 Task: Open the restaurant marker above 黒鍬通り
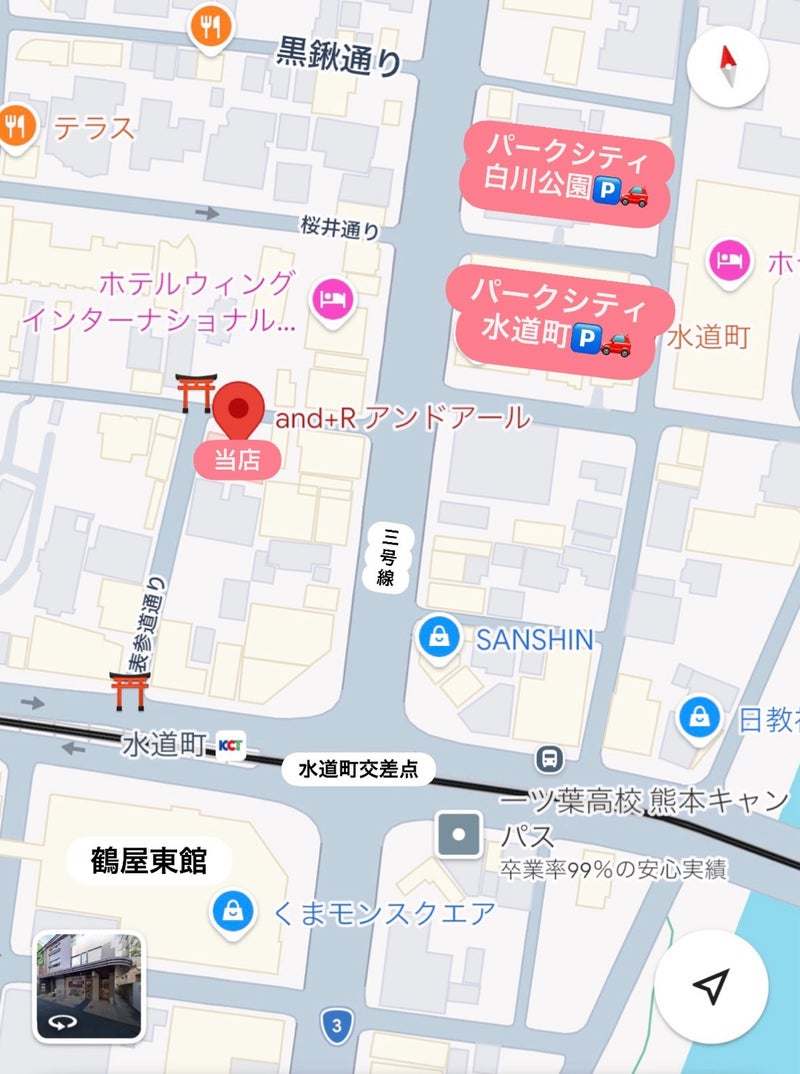(x=211, y=28)
